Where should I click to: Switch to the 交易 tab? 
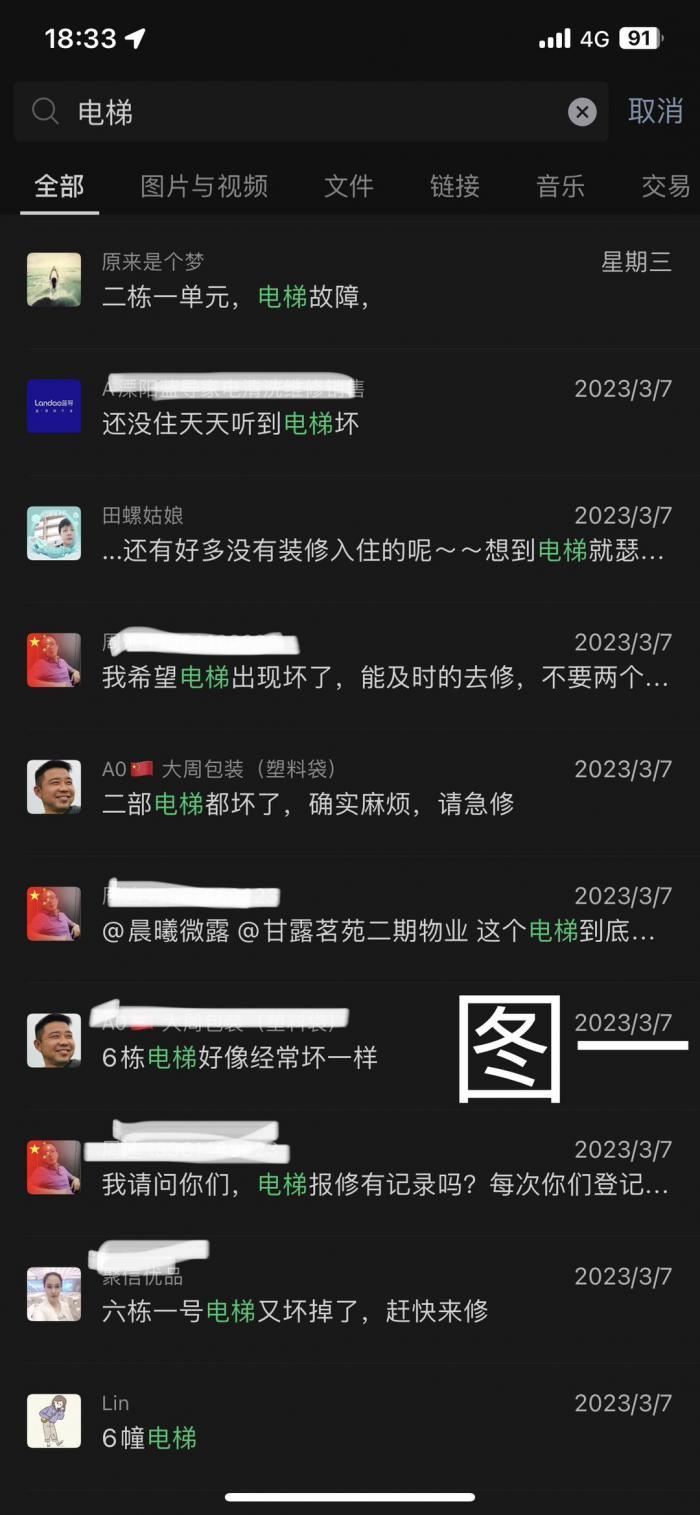tap(665, 186)
